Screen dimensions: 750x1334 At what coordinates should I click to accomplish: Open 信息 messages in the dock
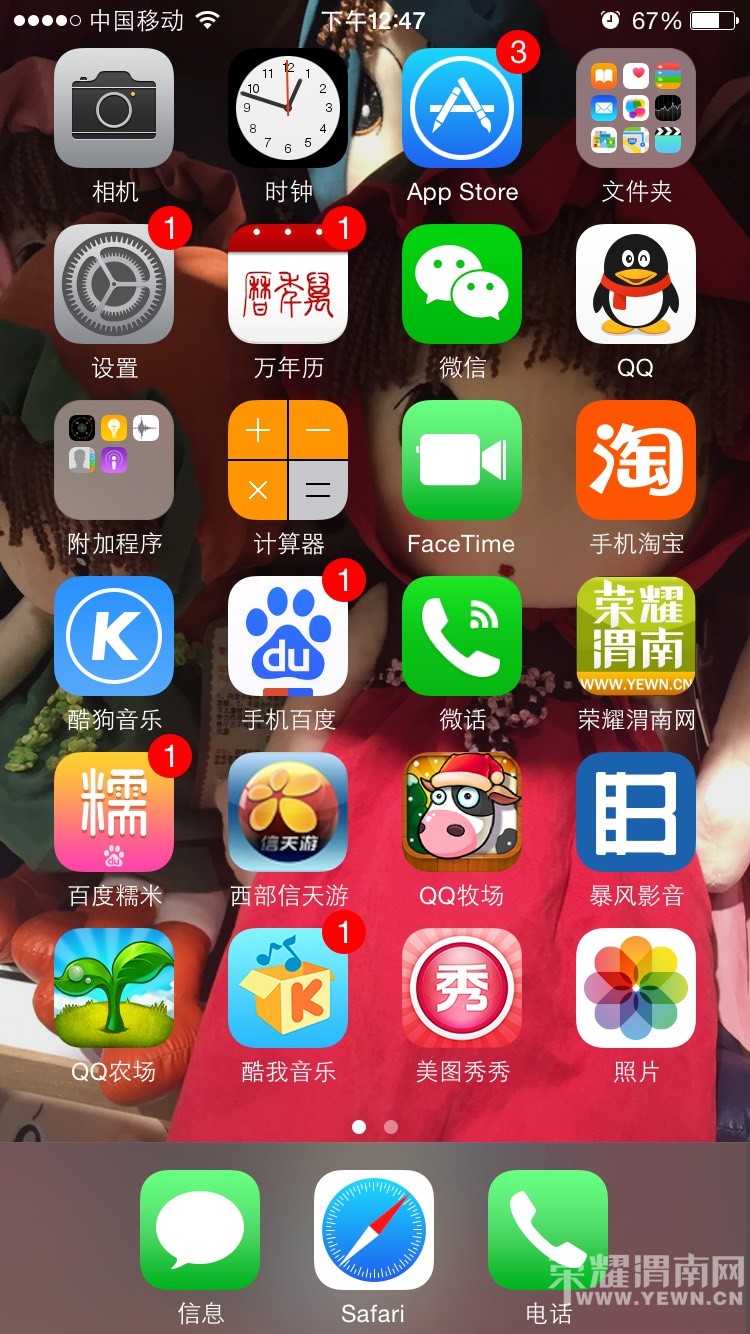tap(200, 1230)
